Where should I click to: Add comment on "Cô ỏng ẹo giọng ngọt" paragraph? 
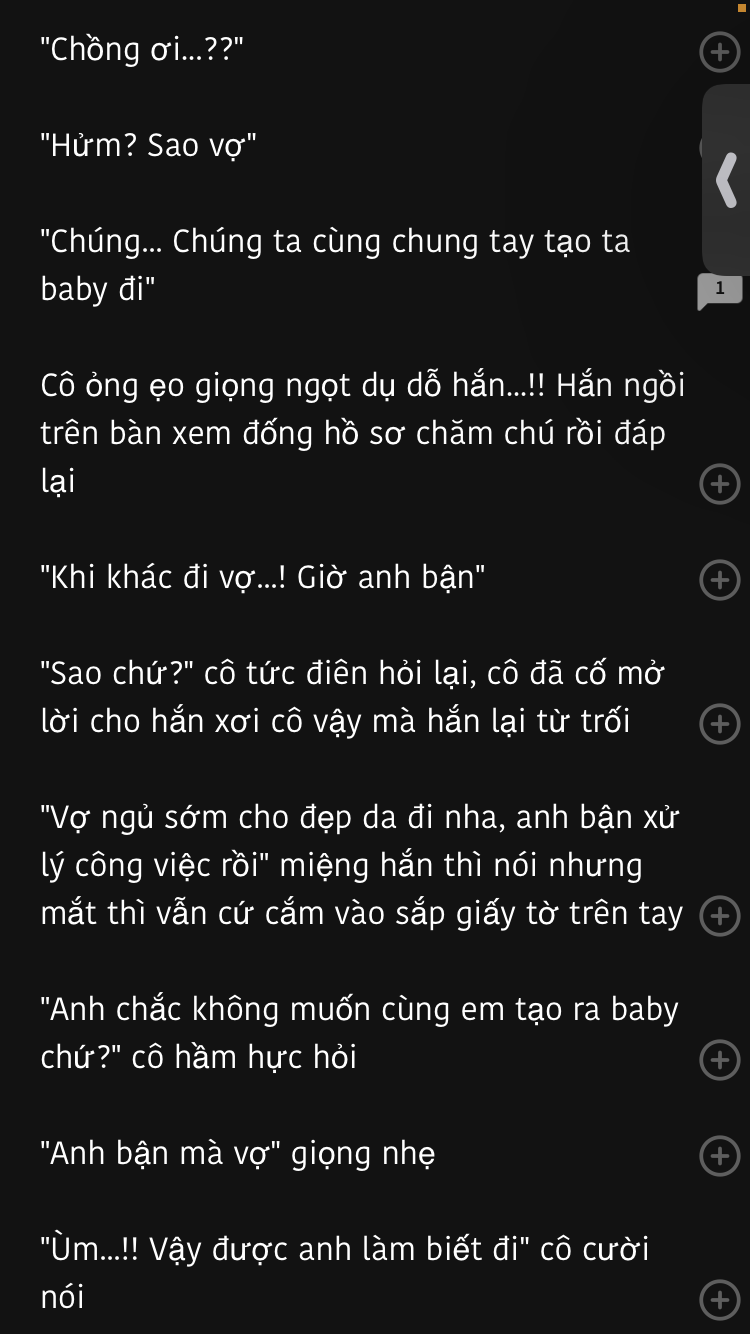[x=719, y=484]
